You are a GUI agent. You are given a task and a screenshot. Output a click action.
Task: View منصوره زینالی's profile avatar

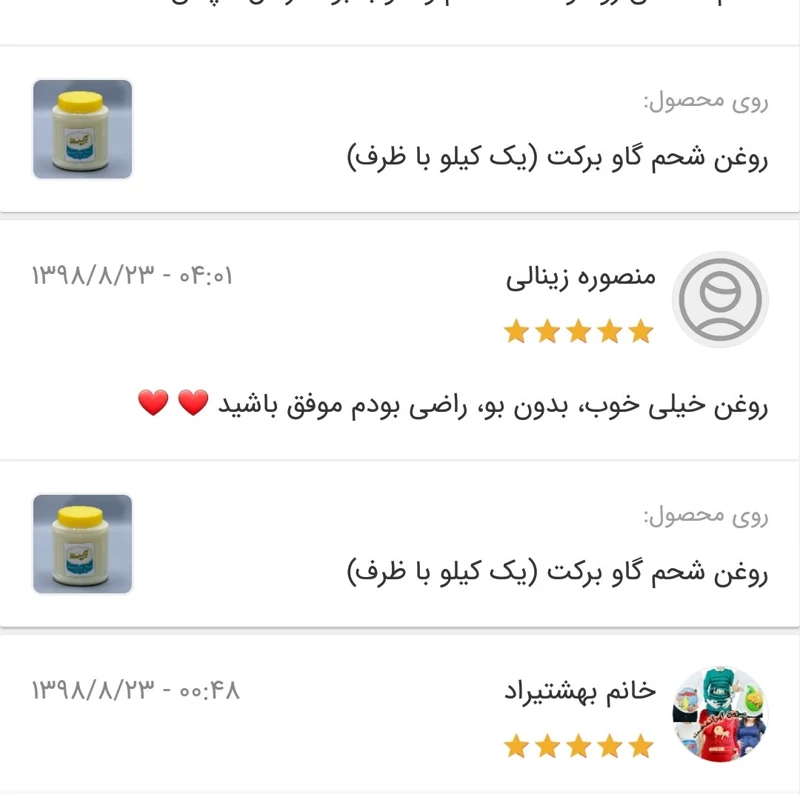(720, 299)
